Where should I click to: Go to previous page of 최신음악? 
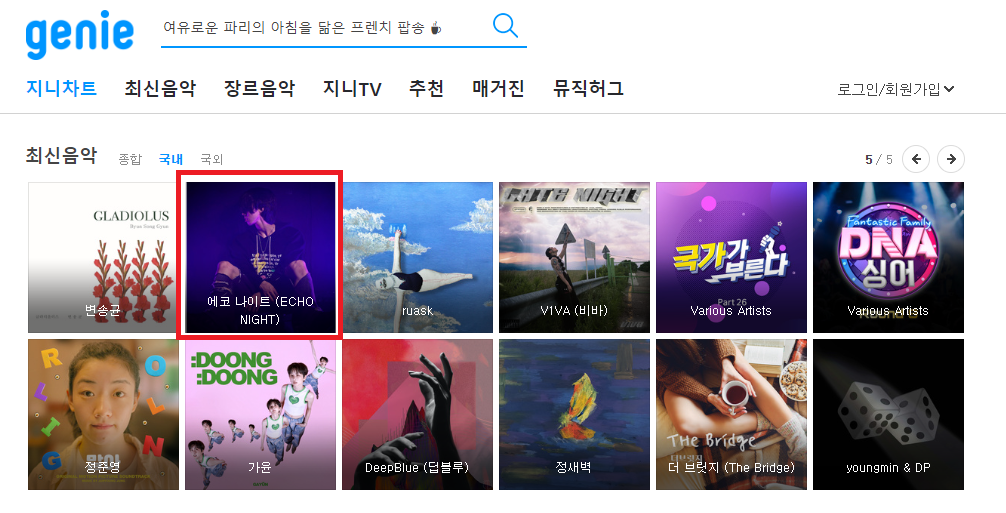click(916, 158)
